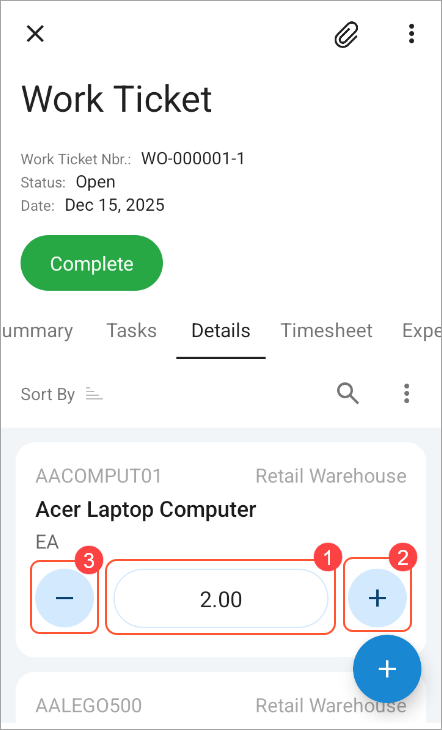The width and height of the screenshot is (442, 730).
Task: Tap the green Complete button
Action: (92, 263)
